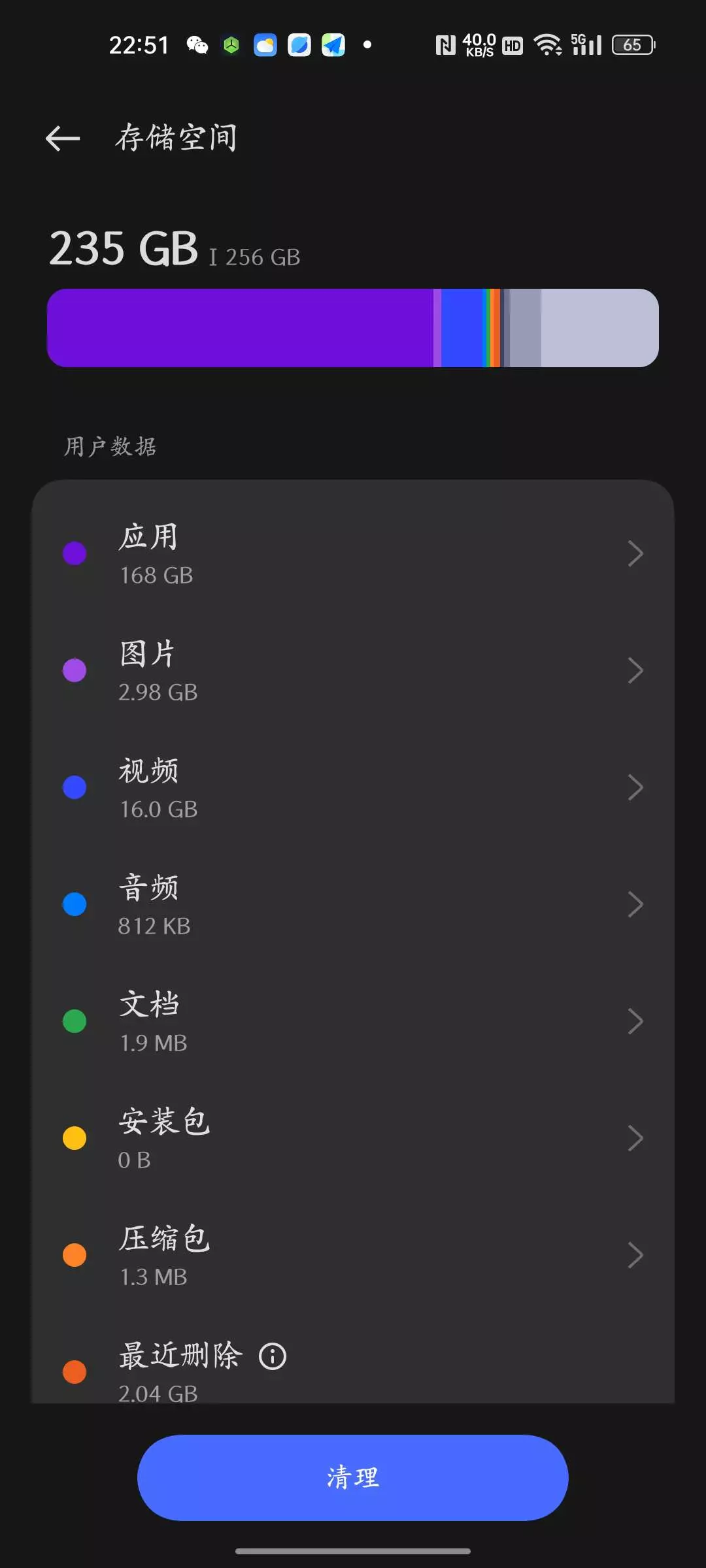Tap the 清理 button
706x1568 pixels.
(x=353, y=1478)
